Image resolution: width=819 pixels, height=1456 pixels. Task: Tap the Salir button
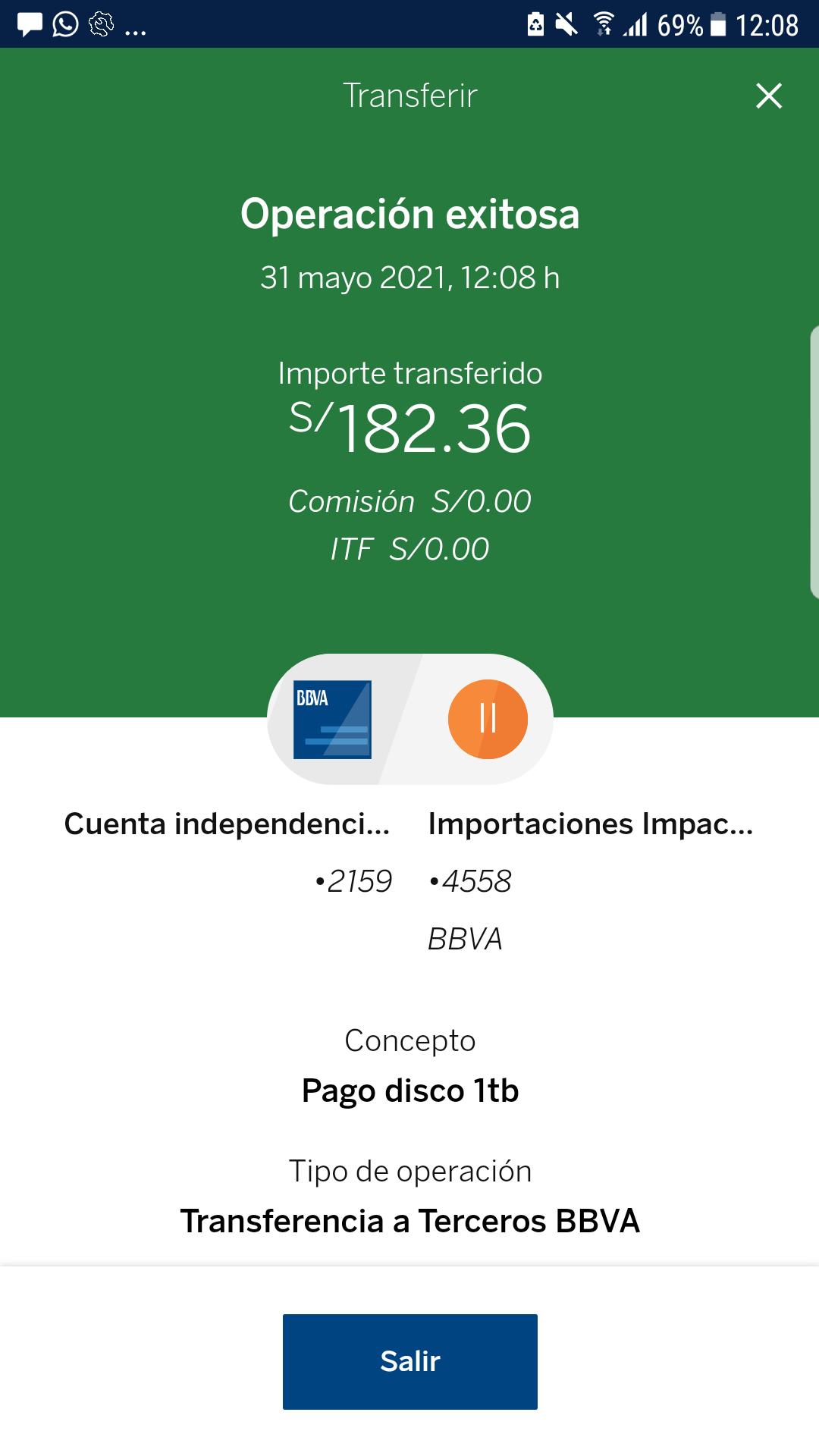(x=409, y=1361)
